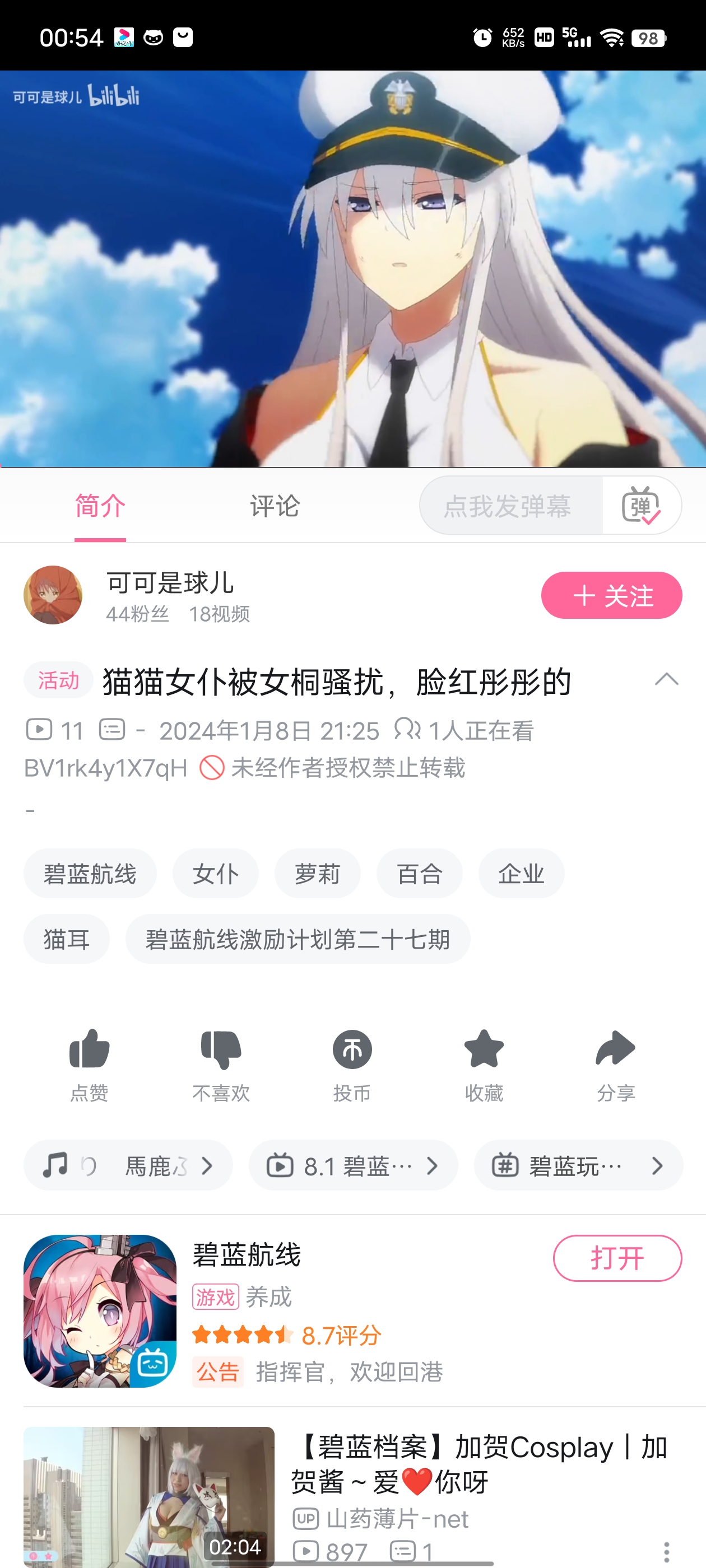Collapse the video description chevron
Screen dimensions: 706x1568
click(x=666, y=679)
